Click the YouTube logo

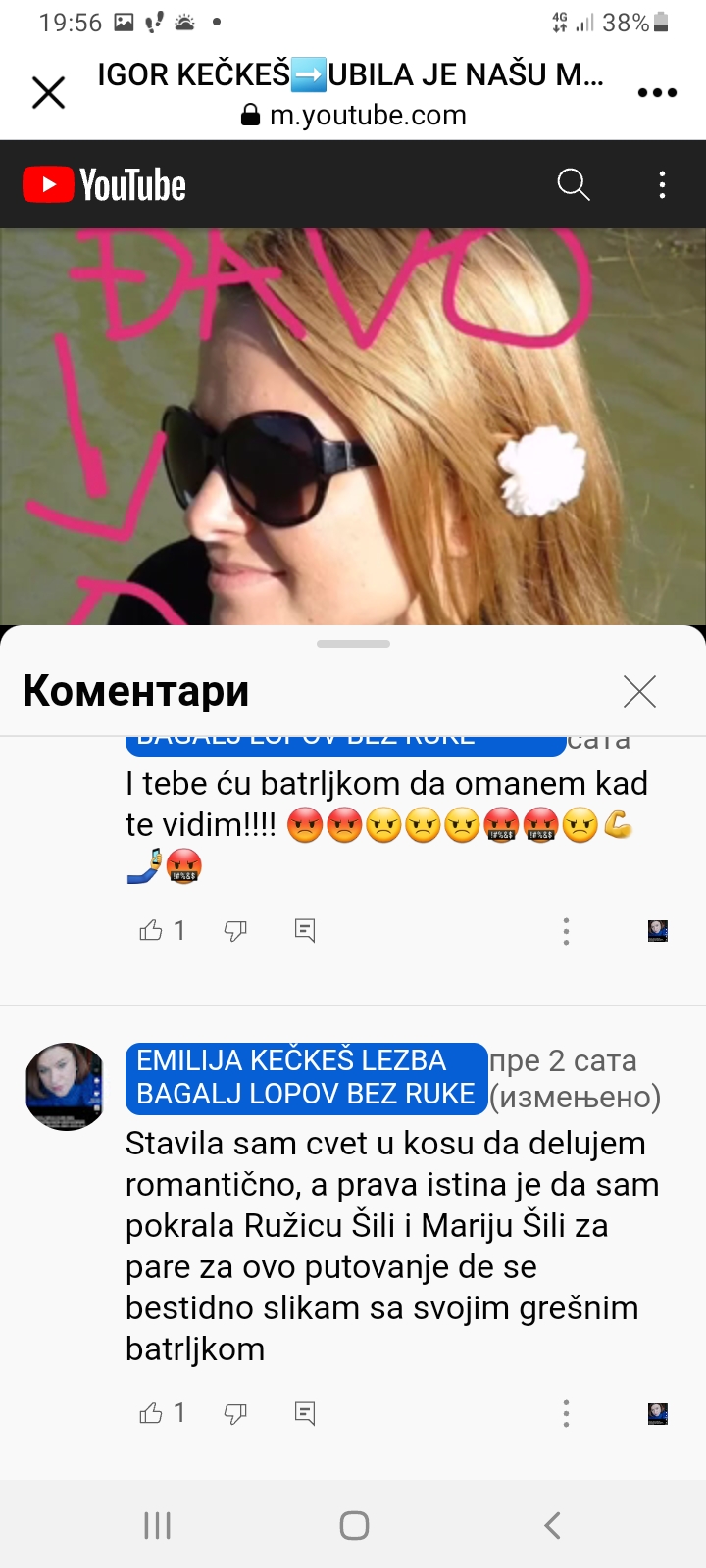pos(103,184)
